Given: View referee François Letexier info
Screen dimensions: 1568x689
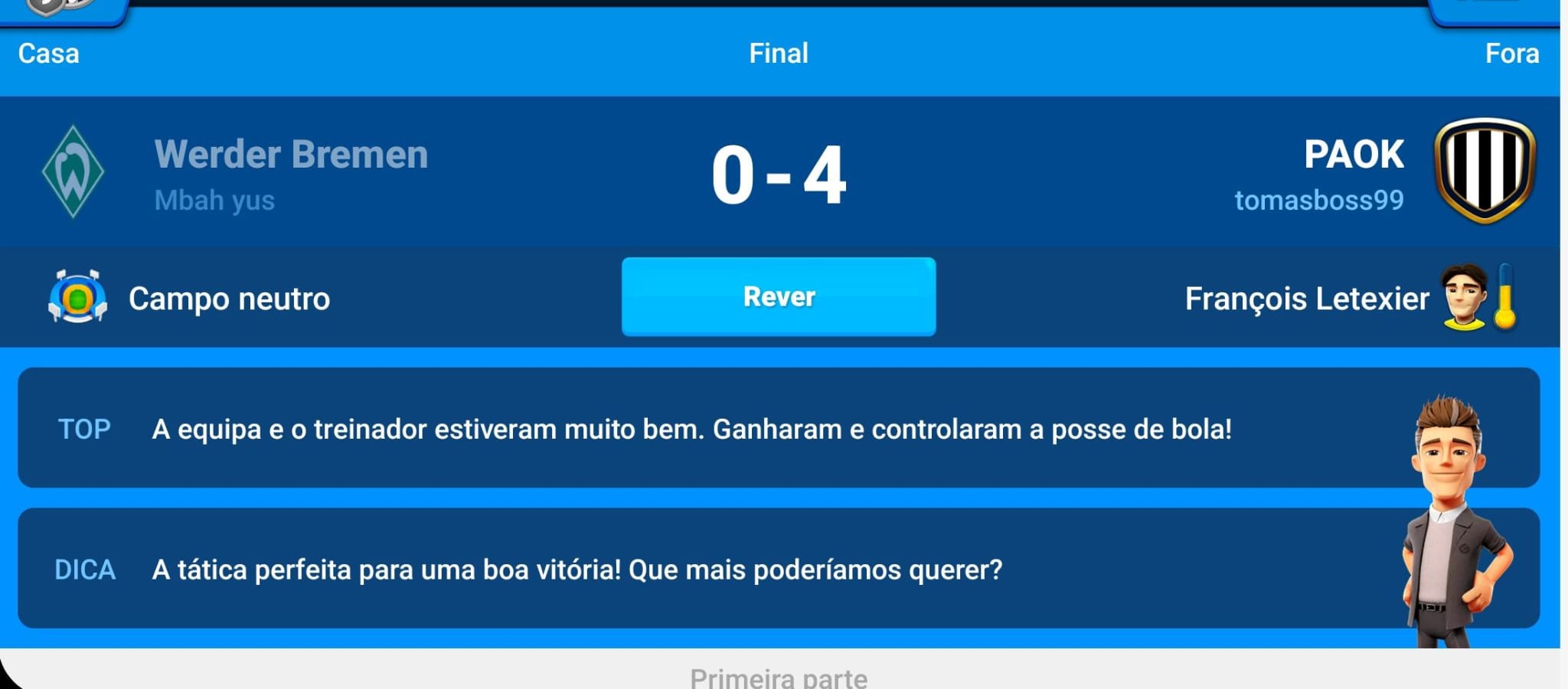Looking at the screenshot, I should coord(1306,299).
